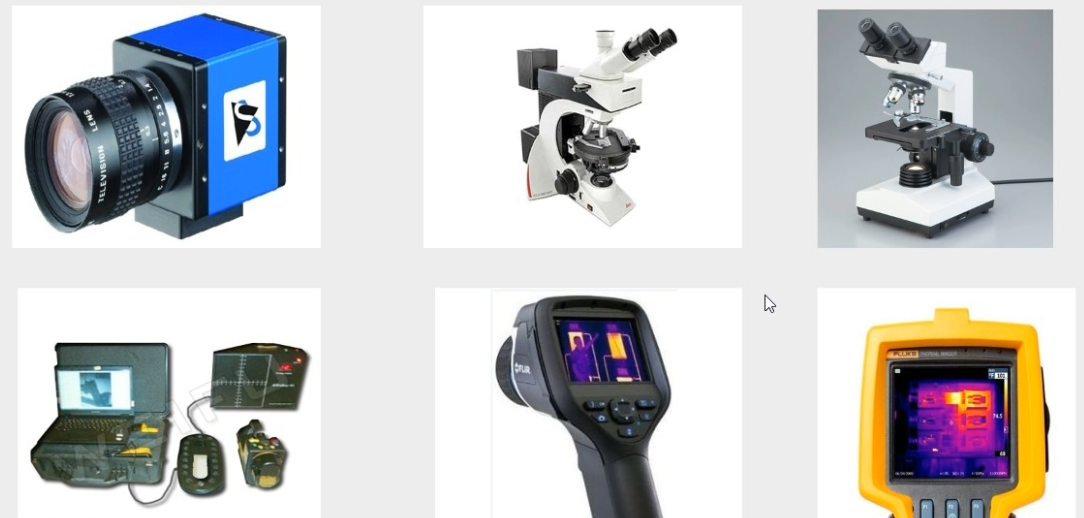Viewport: 1084px width, 518px height.
Task: Select the white and red microscope picture
Action: click(582, 127)
